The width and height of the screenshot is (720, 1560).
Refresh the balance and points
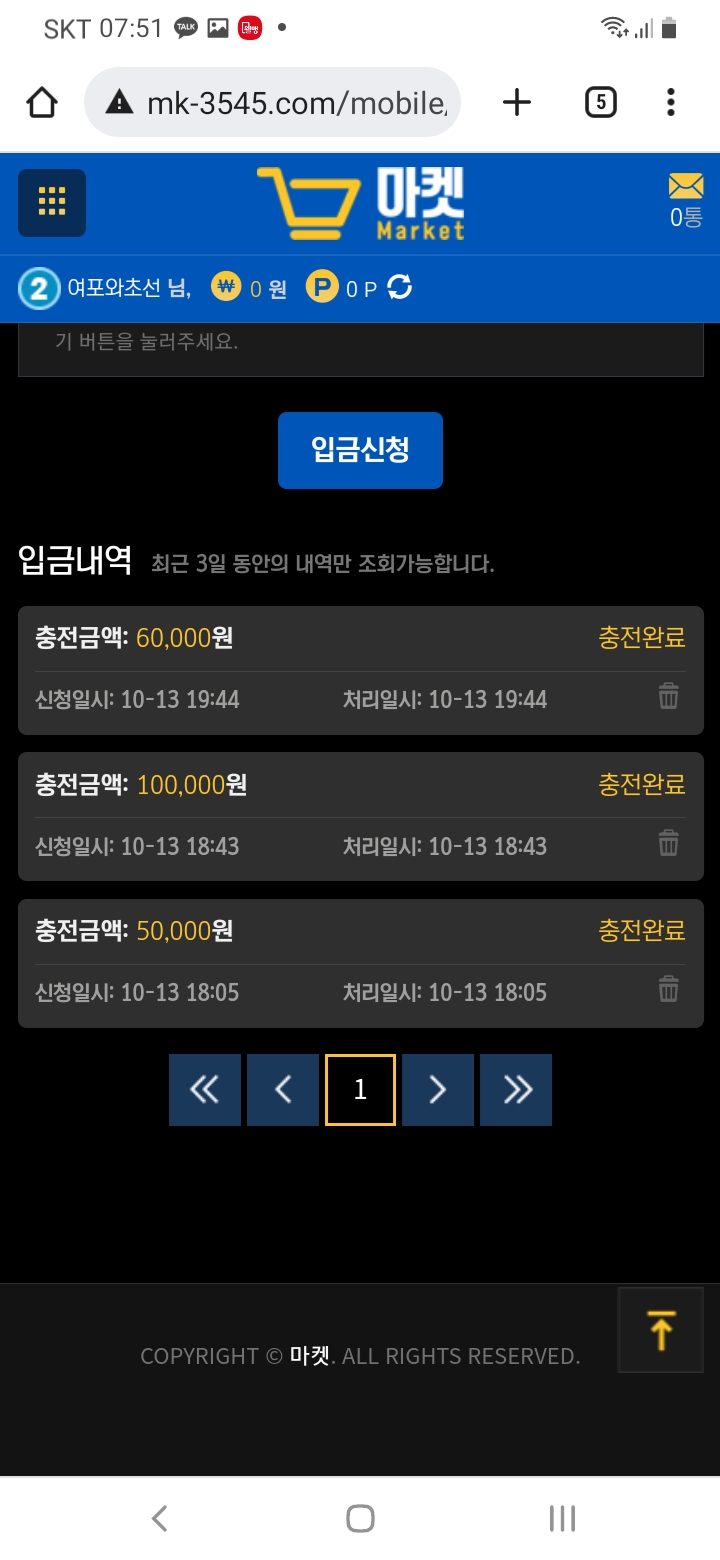pos(400,288)
